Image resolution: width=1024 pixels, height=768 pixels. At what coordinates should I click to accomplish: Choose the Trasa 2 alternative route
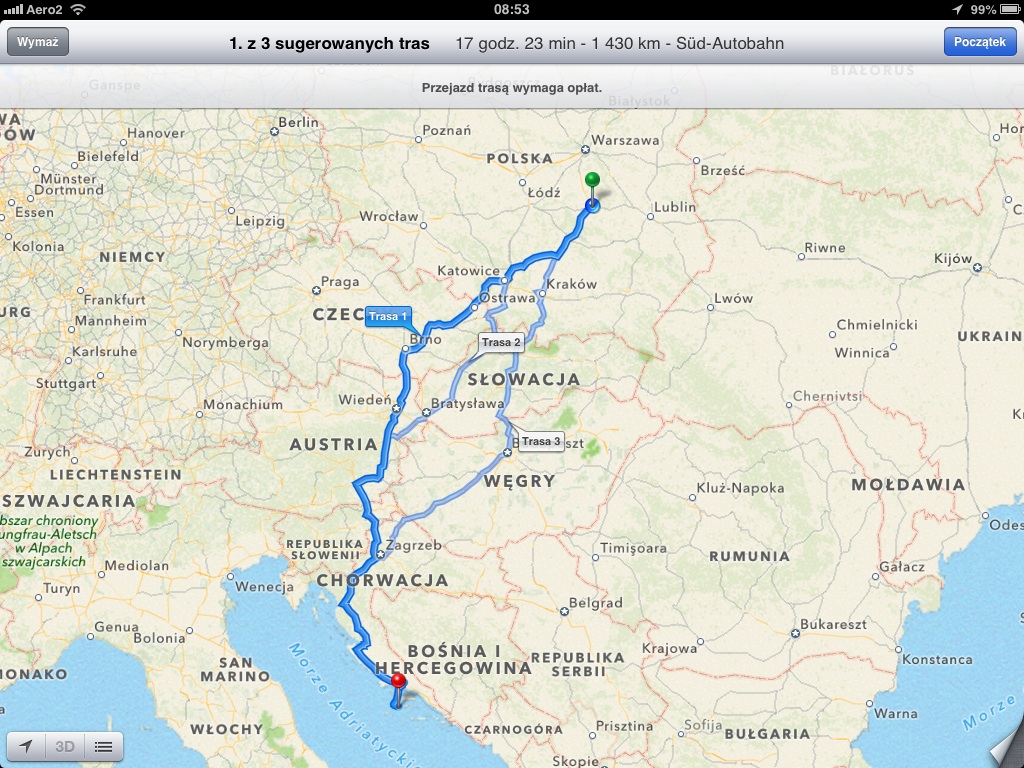click(501, 342)
